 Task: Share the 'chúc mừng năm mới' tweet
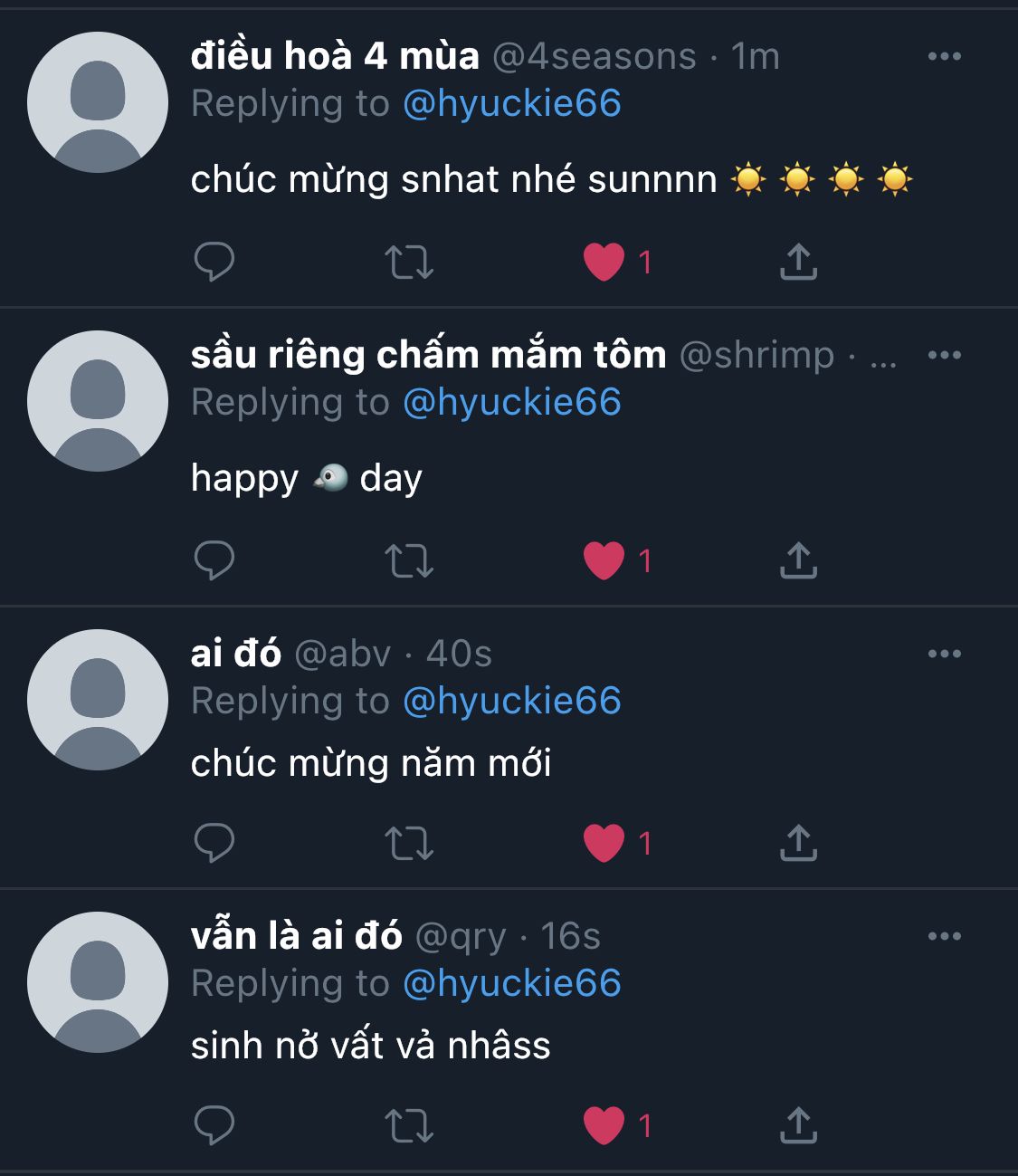click(798, 844)
